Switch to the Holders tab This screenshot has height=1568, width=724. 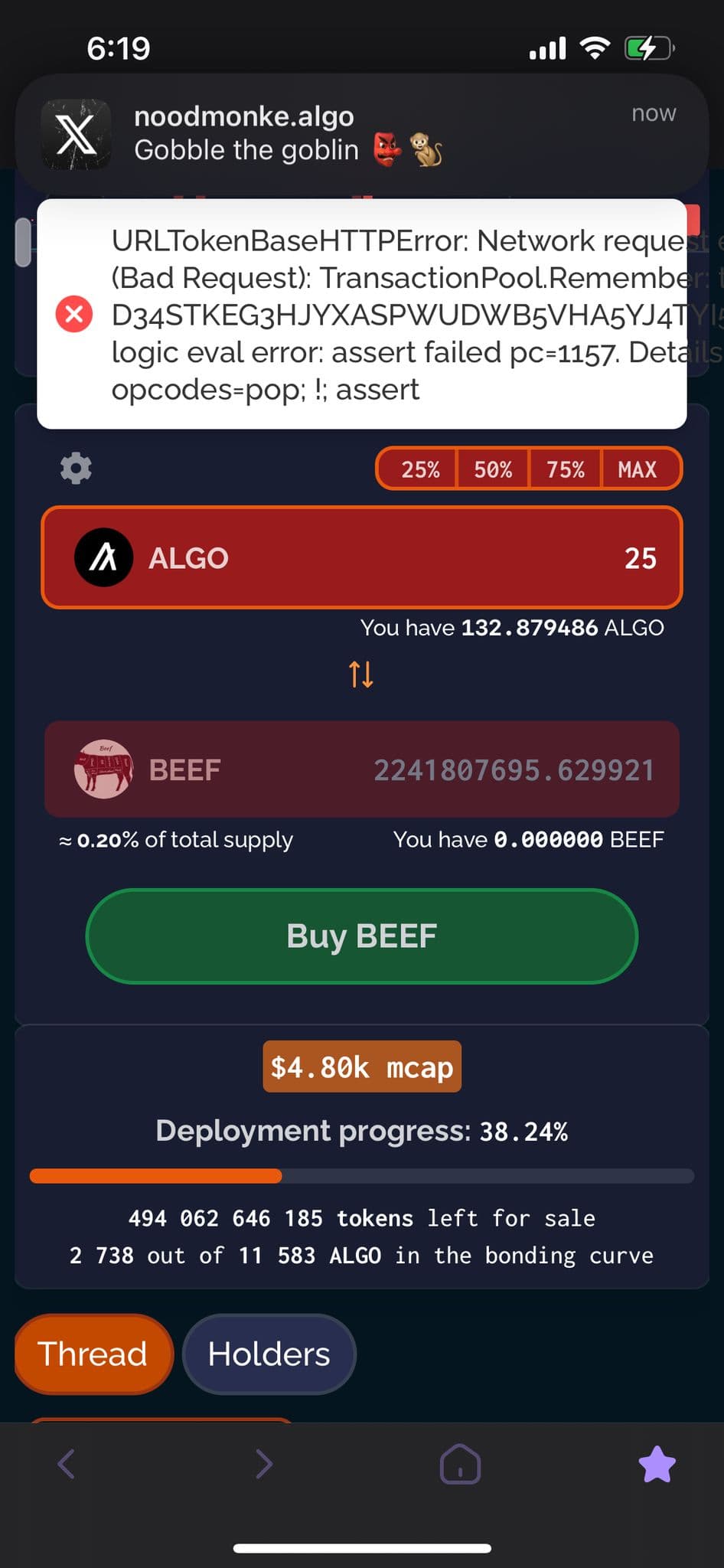269,1354
